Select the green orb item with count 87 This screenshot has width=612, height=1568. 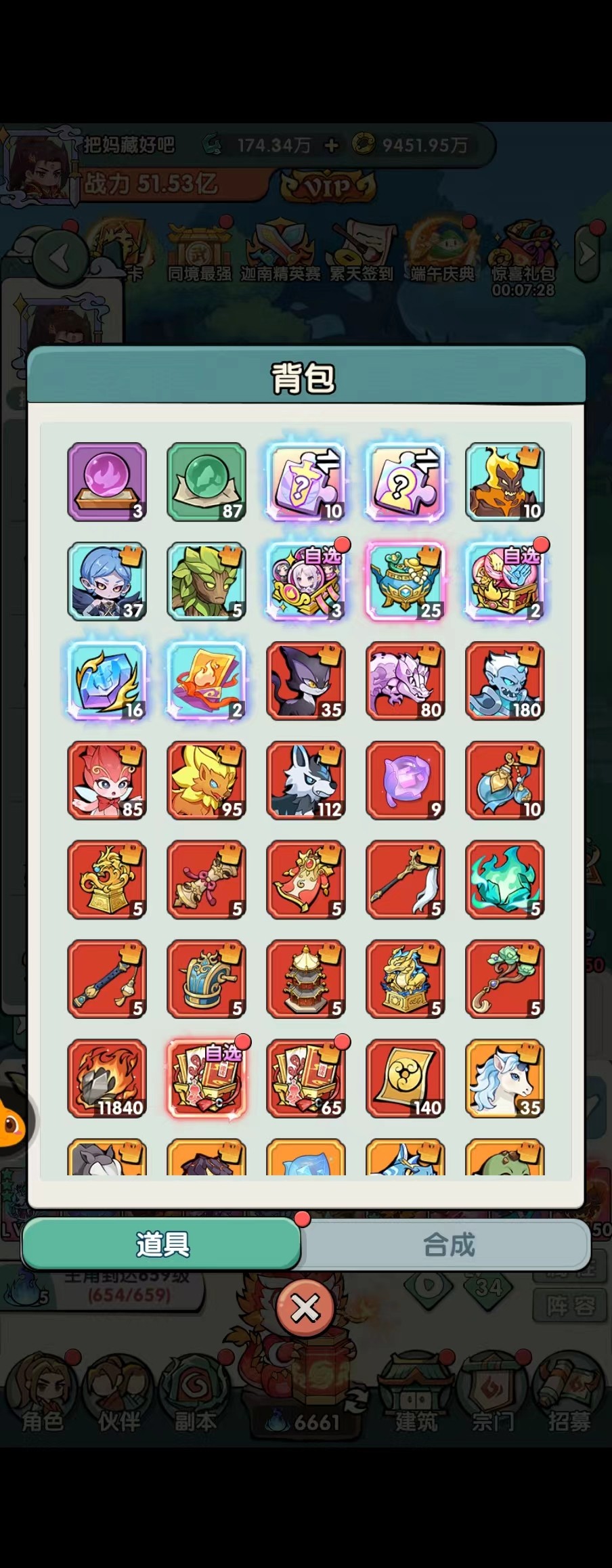click(x=206, y=482)
